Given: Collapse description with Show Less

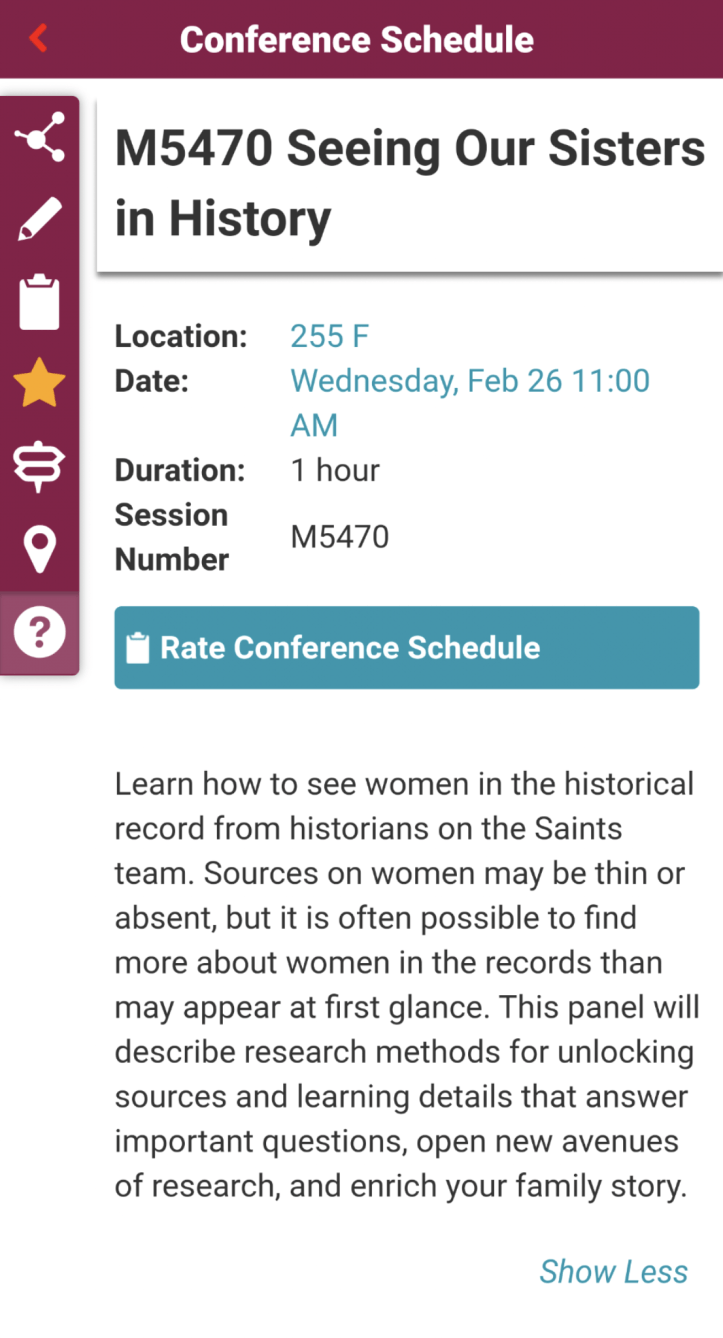Looking at the screenshot, I should click(x=613, y=1271).
